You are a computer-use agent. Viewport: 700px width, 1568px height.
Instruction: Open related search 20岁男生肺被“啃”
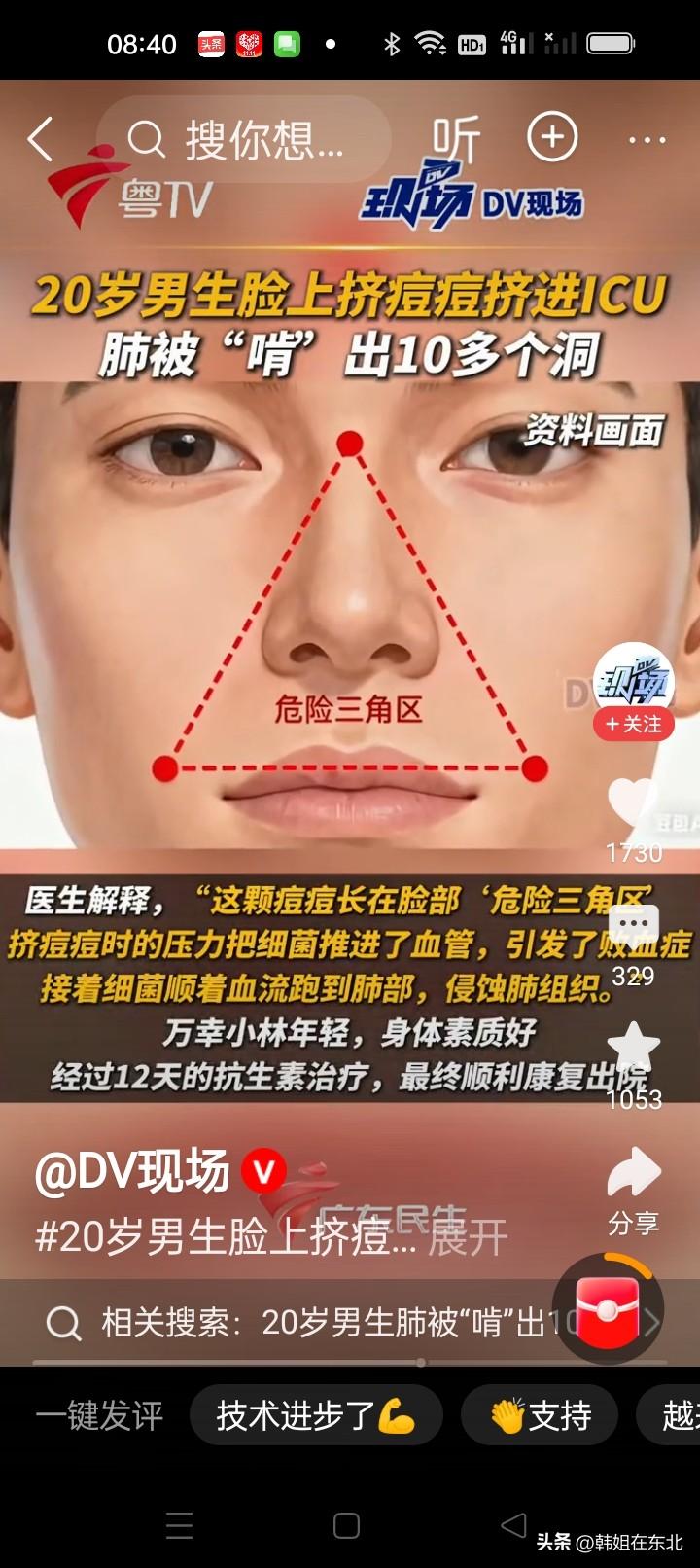point(331,1323)
